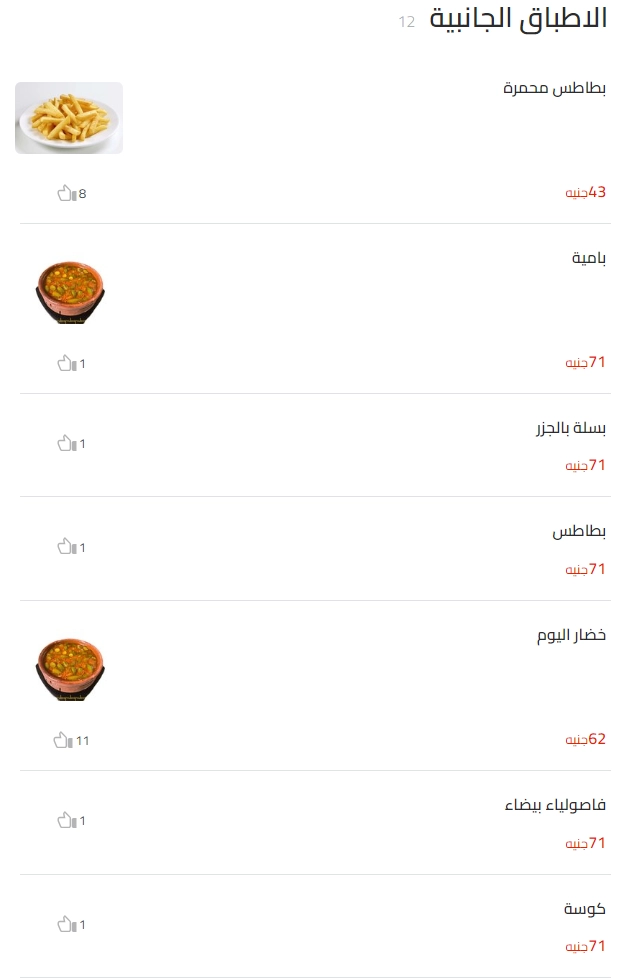
Task: Open the بامية dish photo
Action: (70, 292)
